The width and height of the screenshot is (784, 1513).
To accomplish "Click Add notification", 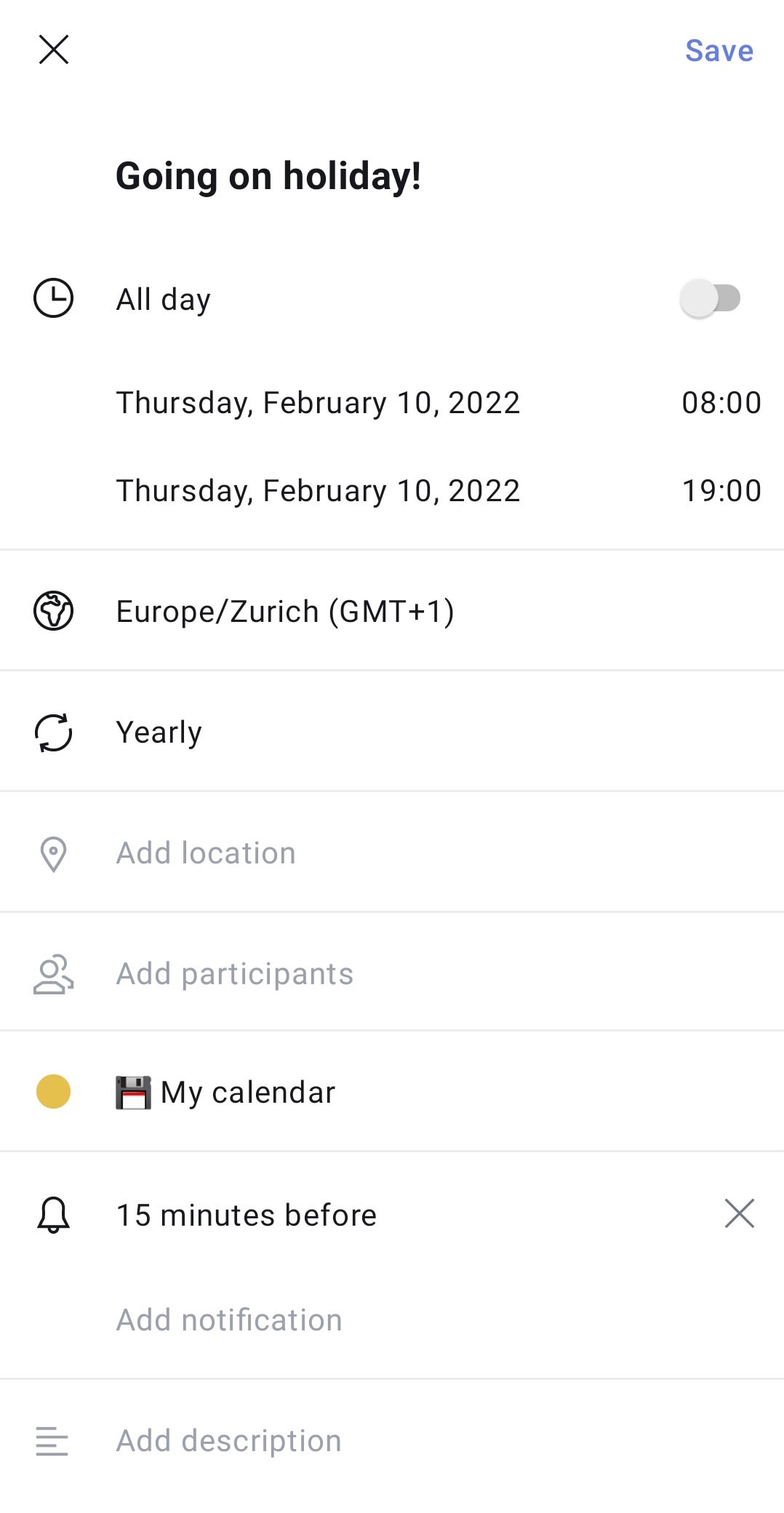I will (228, 1319).
